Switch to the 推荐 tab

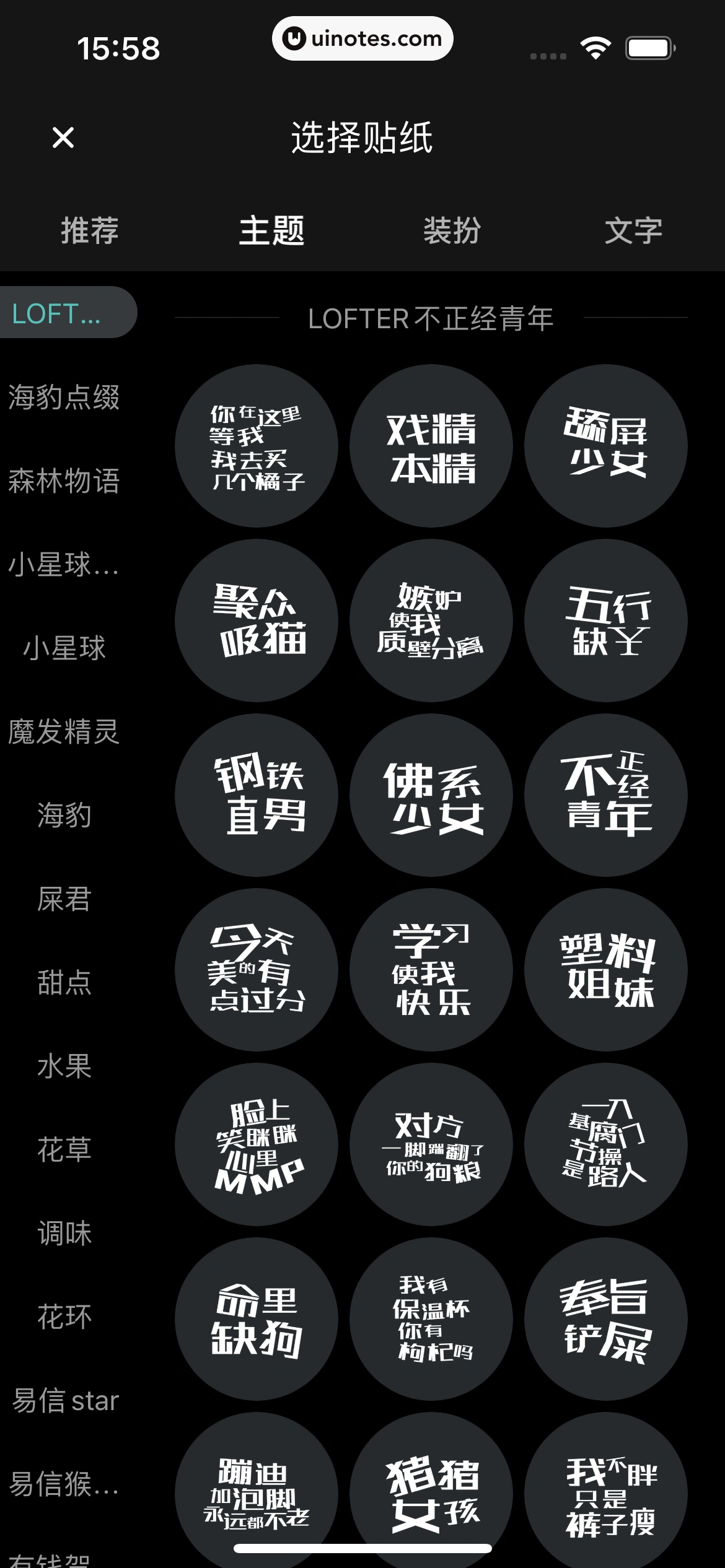(x=90, y=231)
